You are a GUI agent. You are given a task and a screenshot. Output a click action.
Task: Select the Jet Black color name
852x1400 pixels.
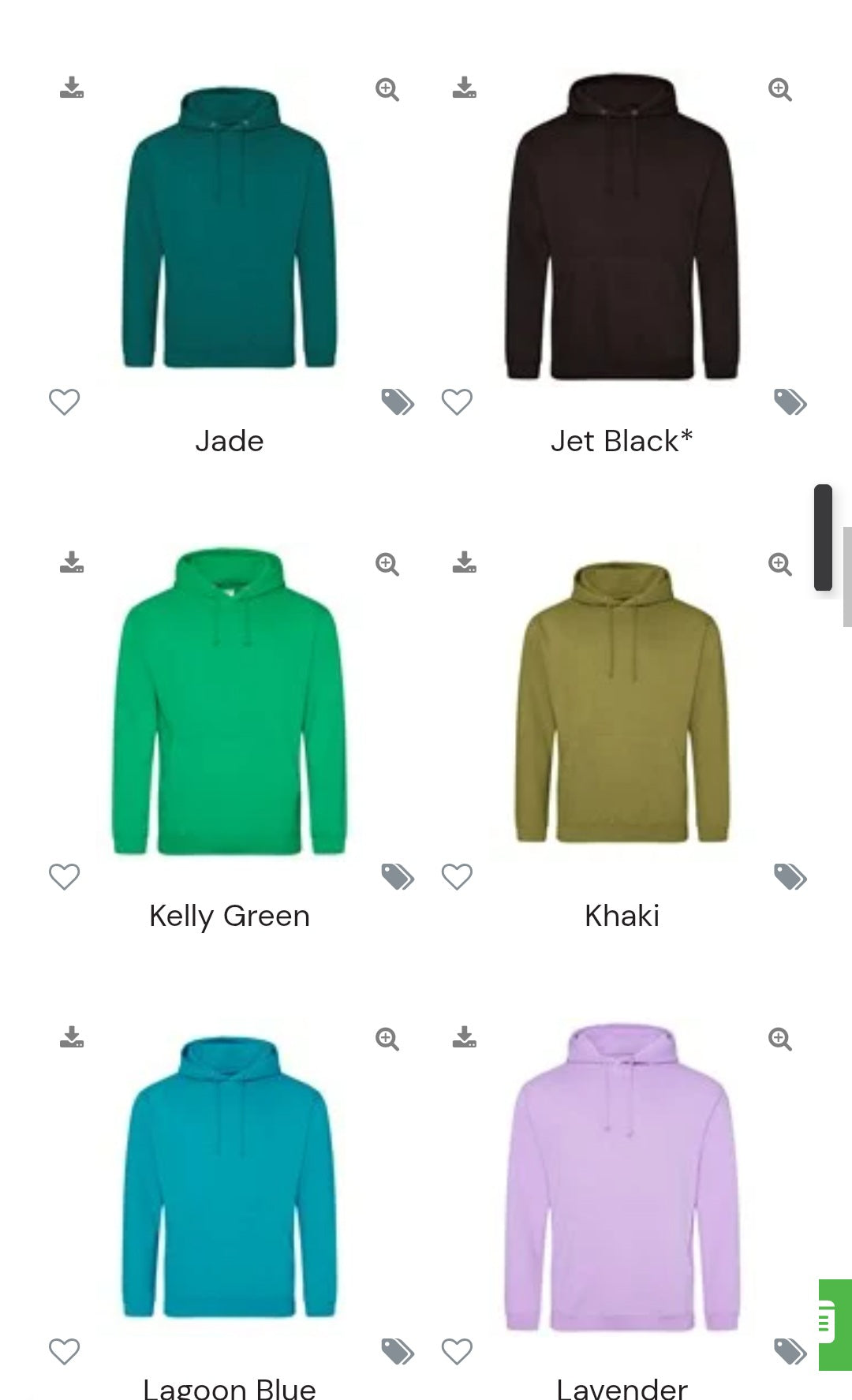click(x=622, y=441)
